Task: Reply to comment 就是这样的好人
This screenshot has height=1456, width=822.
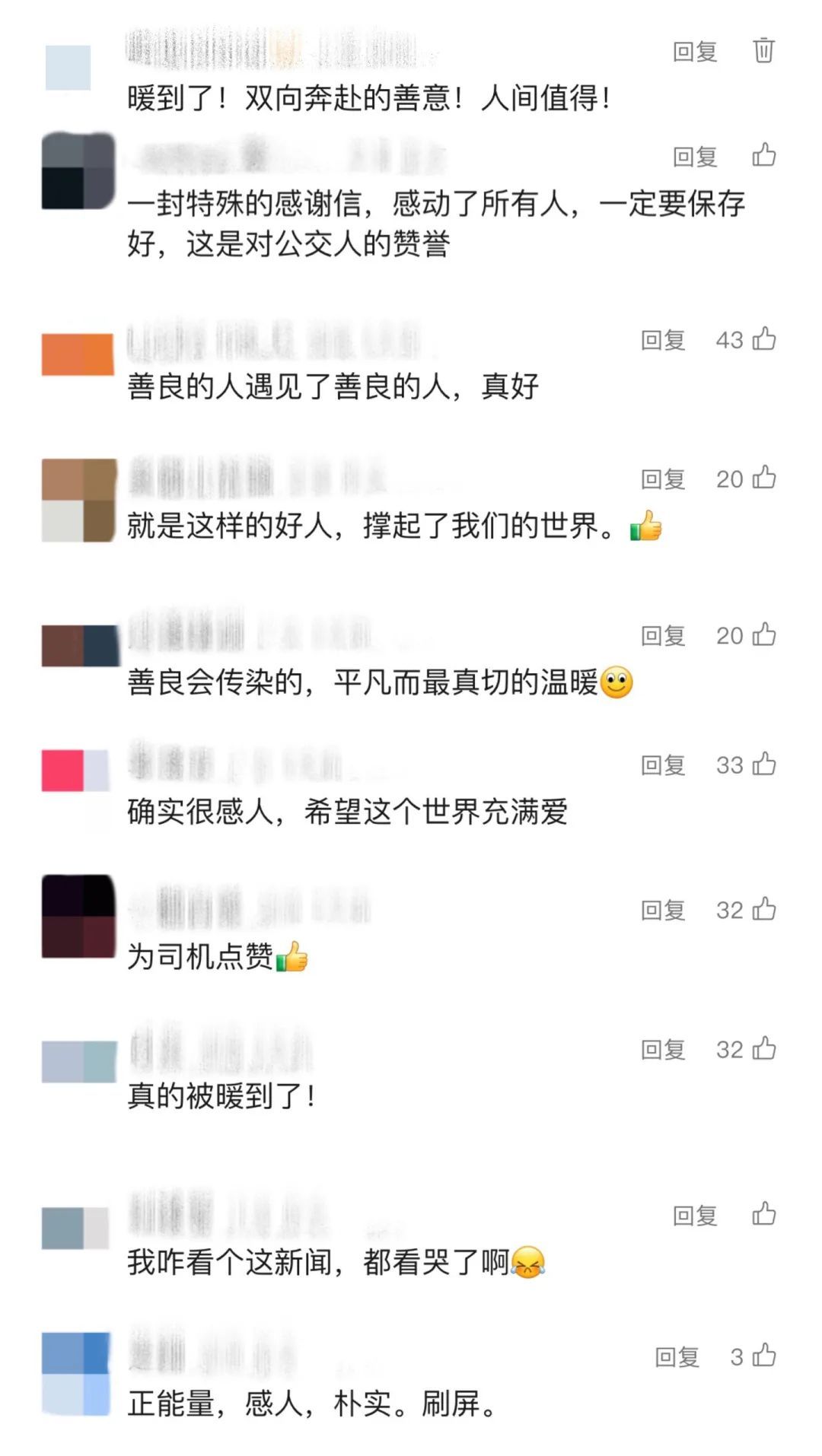Action: pyautogui.click(x=663, y=479)
